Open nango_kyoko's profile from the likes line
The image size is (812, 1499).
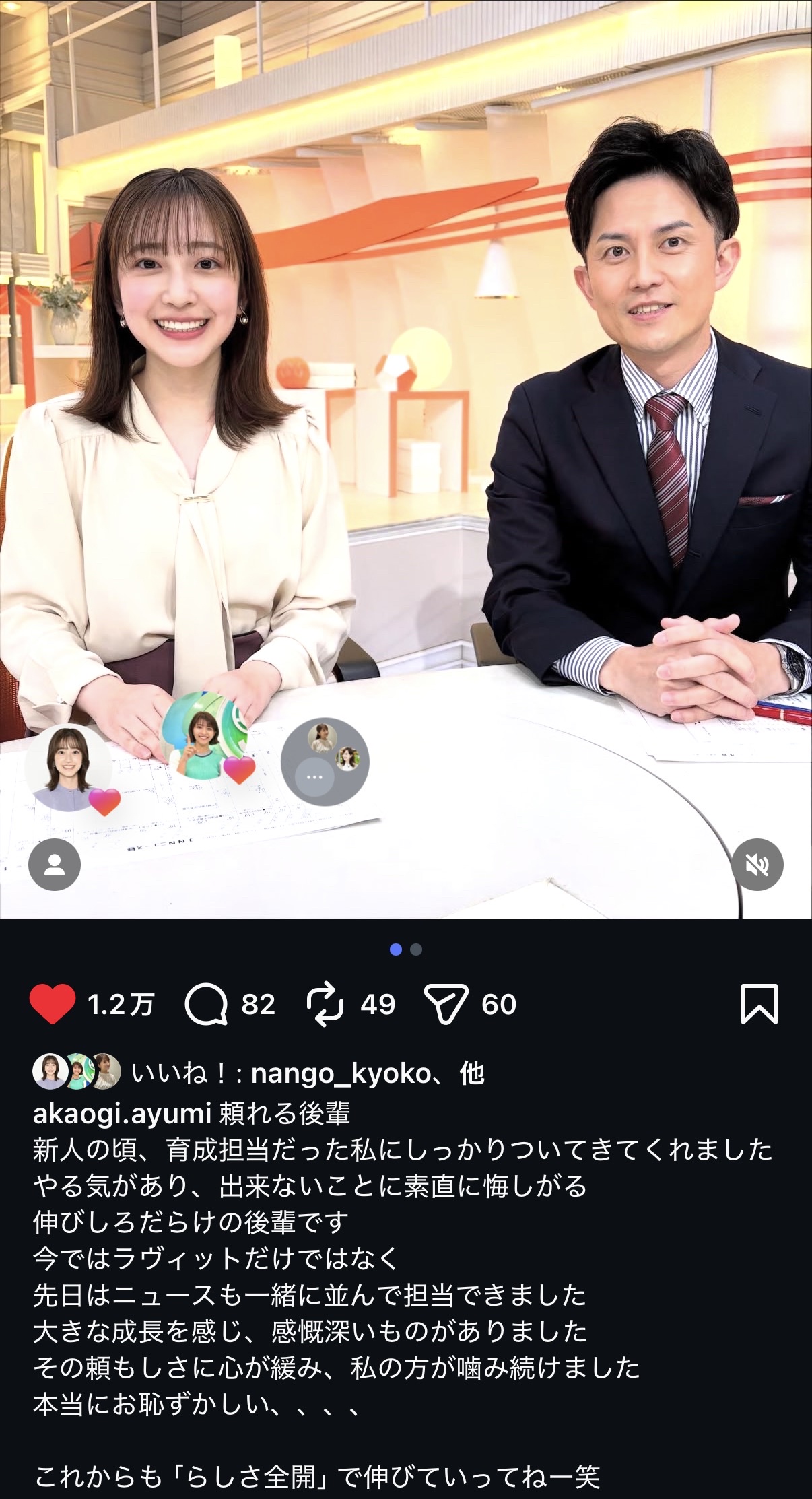340,1073
